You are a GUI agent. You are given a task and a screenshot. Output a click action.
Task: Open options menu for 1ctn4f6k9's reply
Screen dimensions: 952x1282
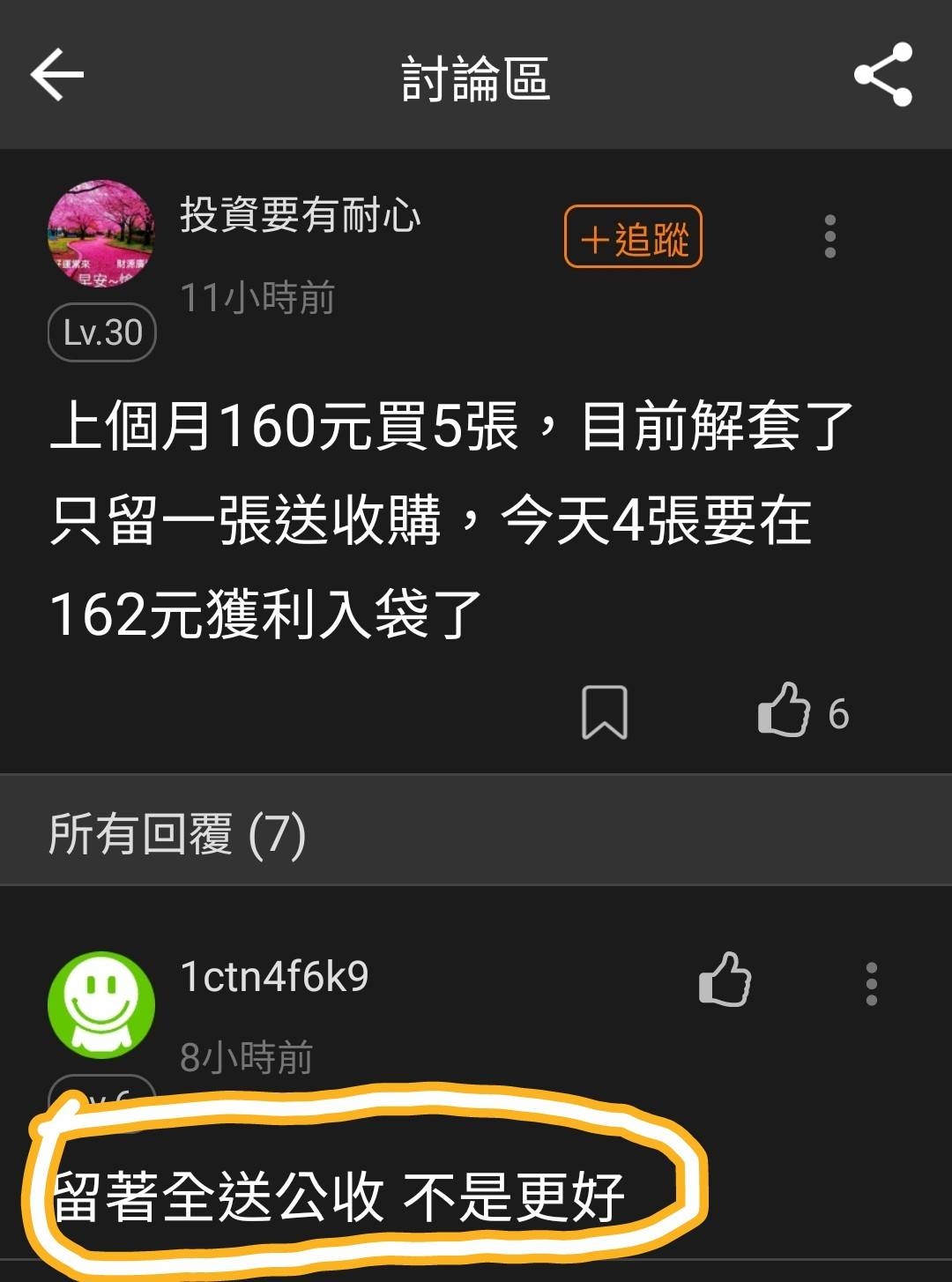point(871,983)
